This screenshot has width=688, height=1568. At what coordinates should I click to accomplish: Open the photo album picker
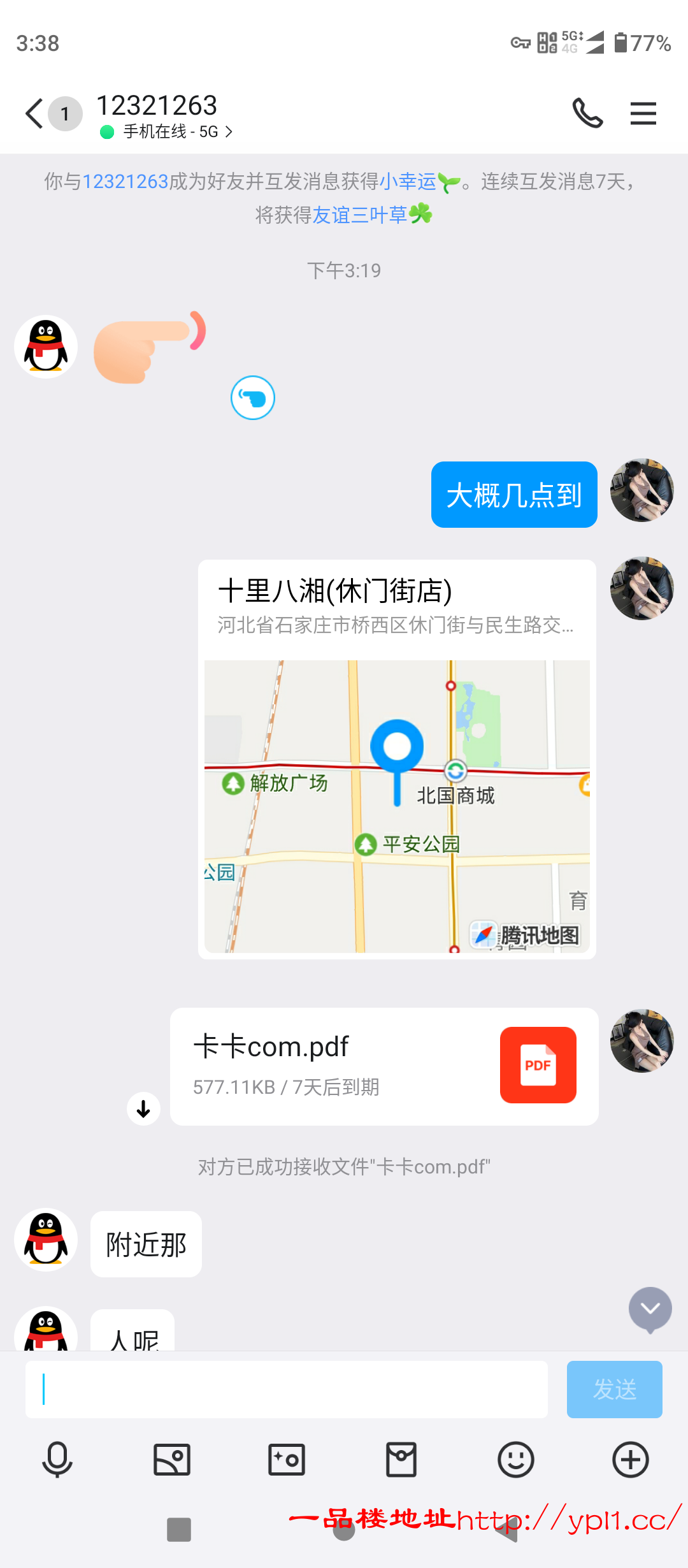pyautogui.click(x=172, y=1459)
